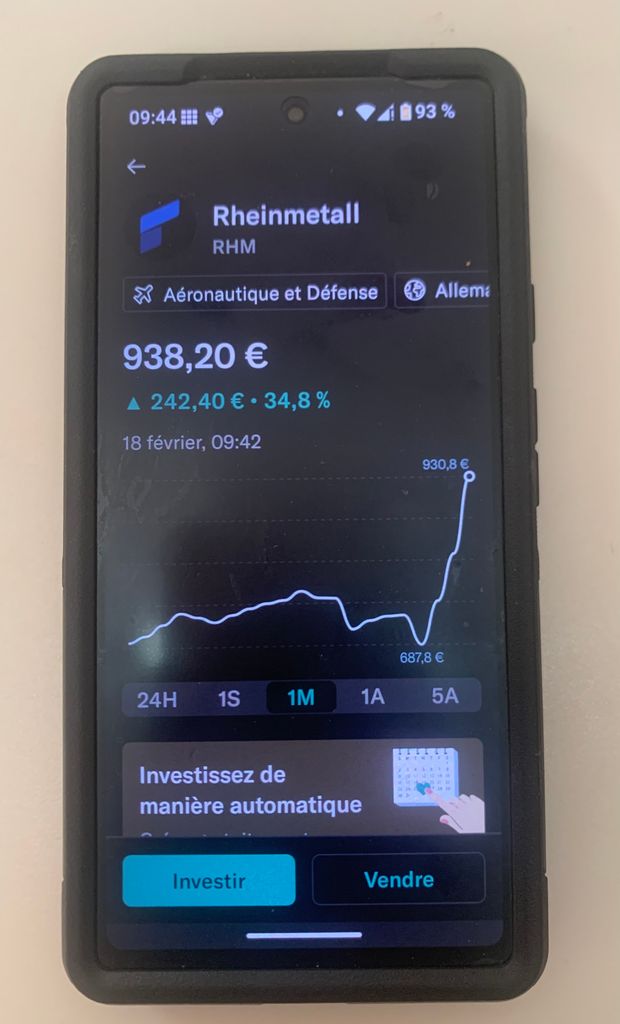Show the 5A chart period

pyautogui.click(x=444, y=695)
